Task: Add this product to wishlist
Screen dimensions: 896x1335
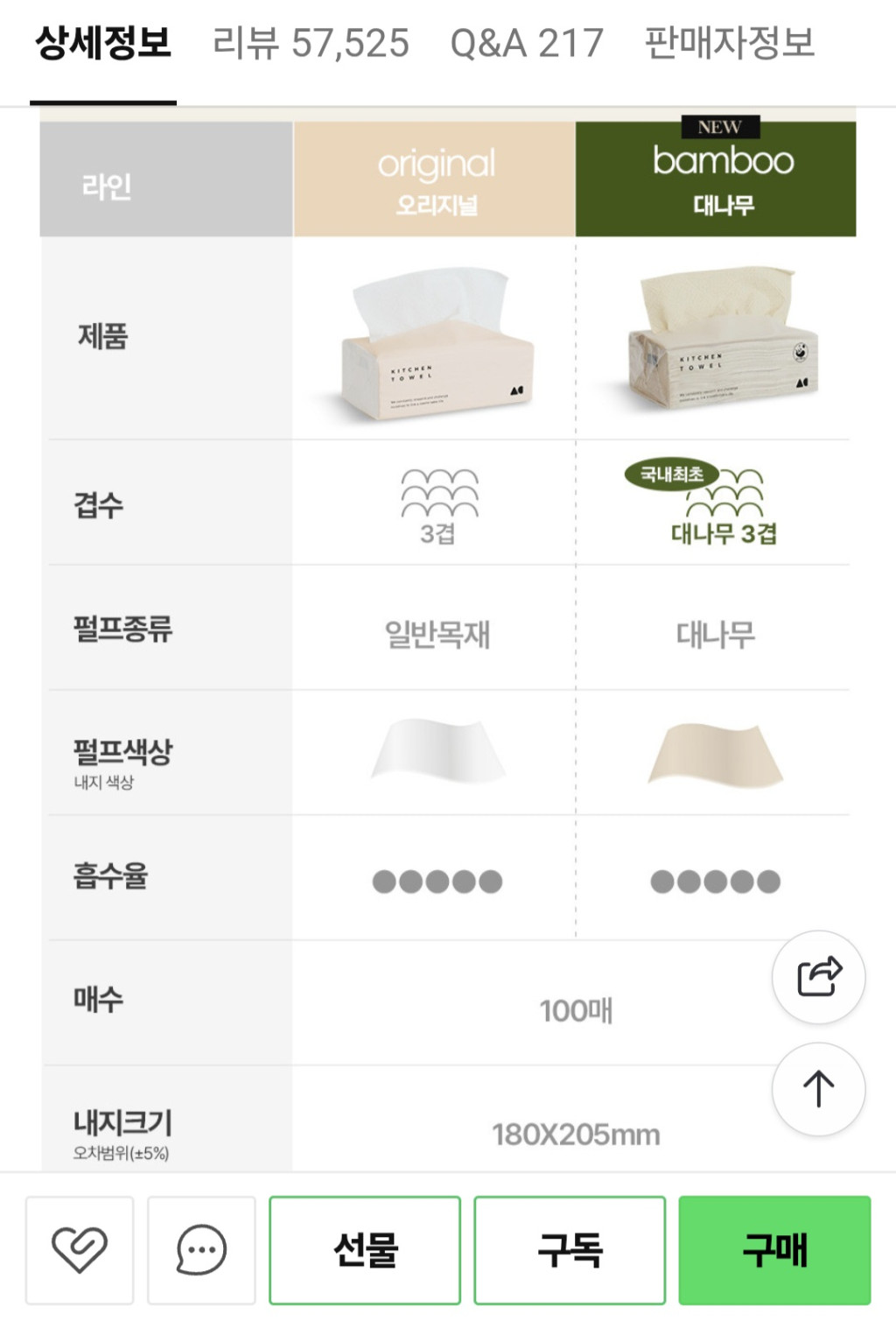Action: 80,1249
